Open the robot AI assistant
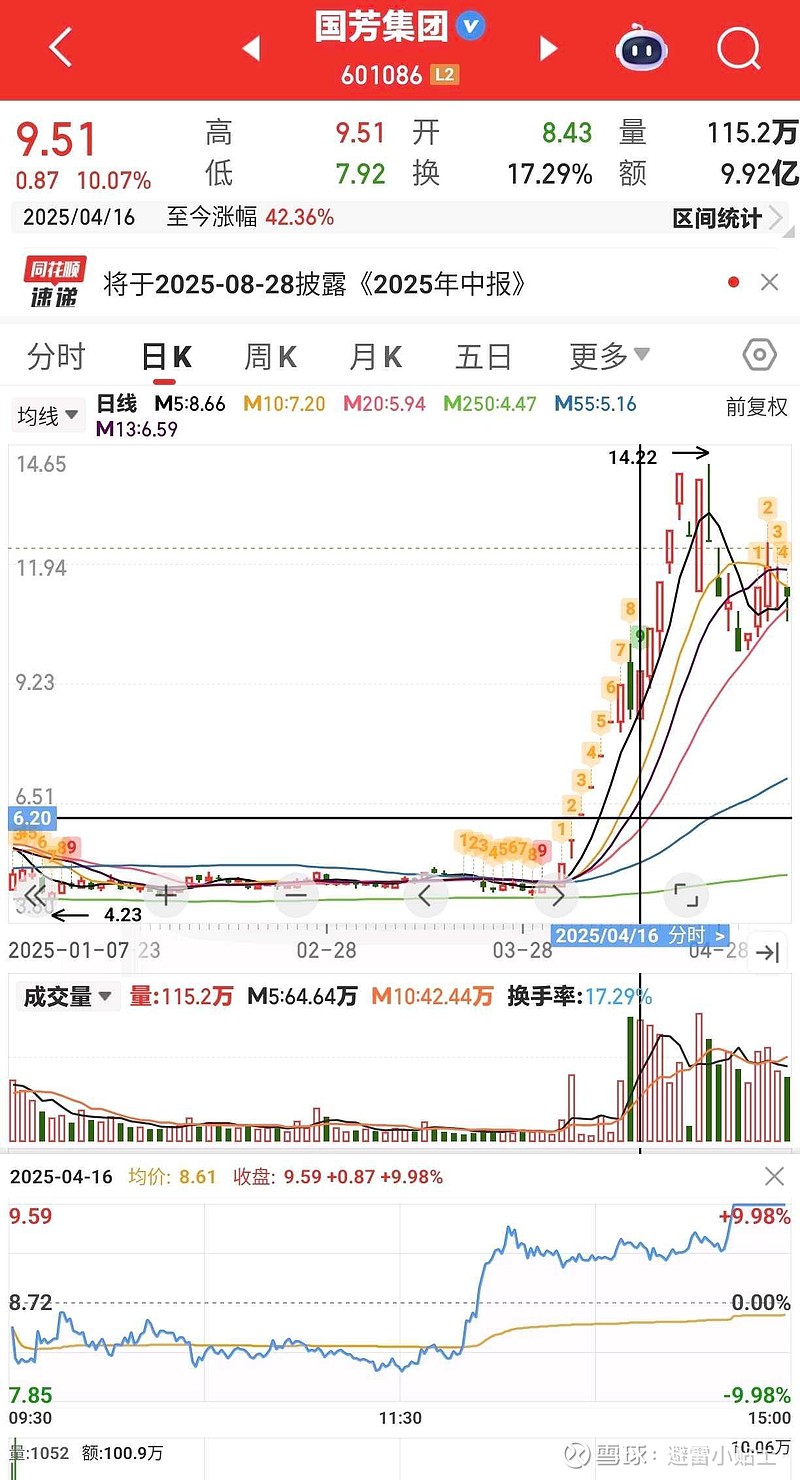The image size is (800, 1480). (x=642, y=47)
